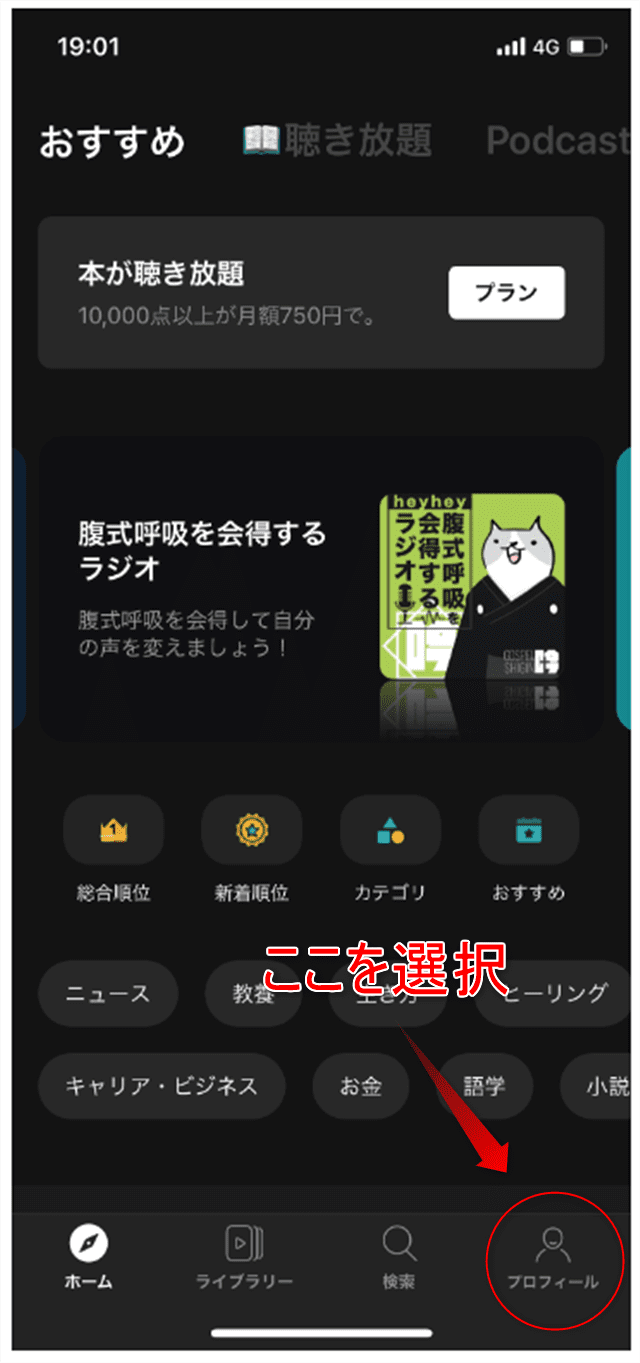
Task: Switch to the 聴き放題 tab
Action: click(x=338, y=142)
